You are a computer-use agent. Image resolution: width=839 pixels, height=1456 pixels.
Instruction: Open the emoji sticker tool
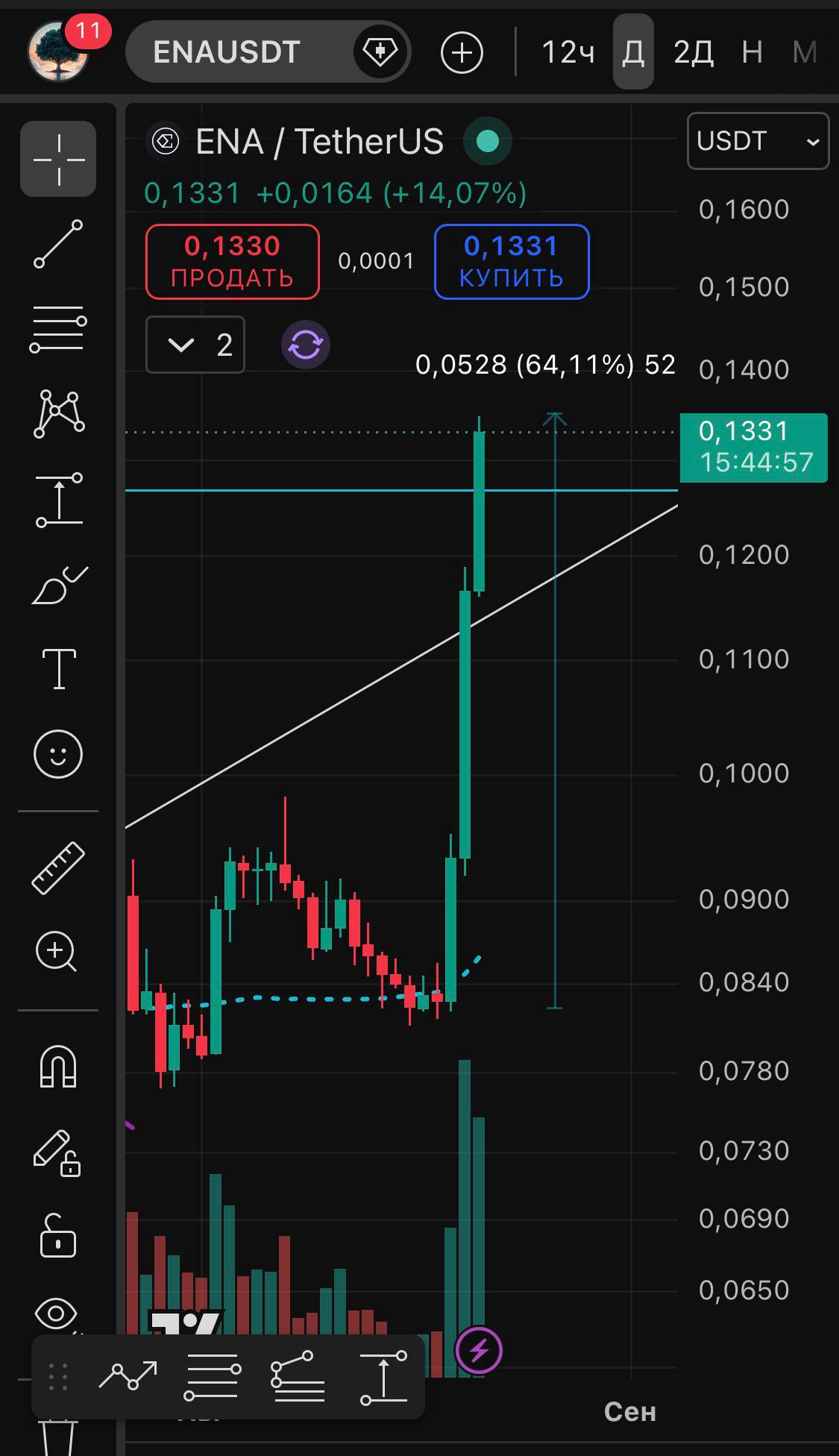(x=58, y=754)
